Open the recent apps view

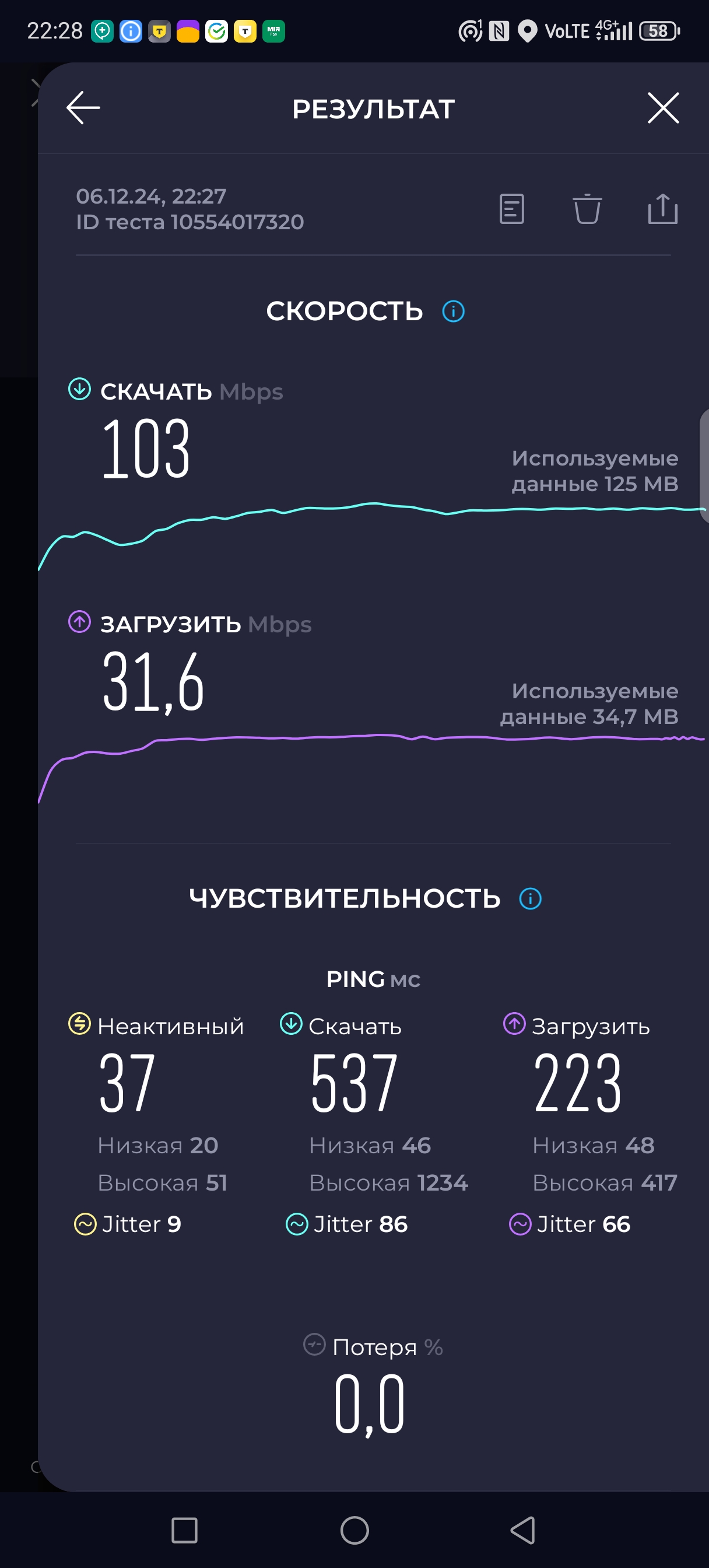(184, 1529)
